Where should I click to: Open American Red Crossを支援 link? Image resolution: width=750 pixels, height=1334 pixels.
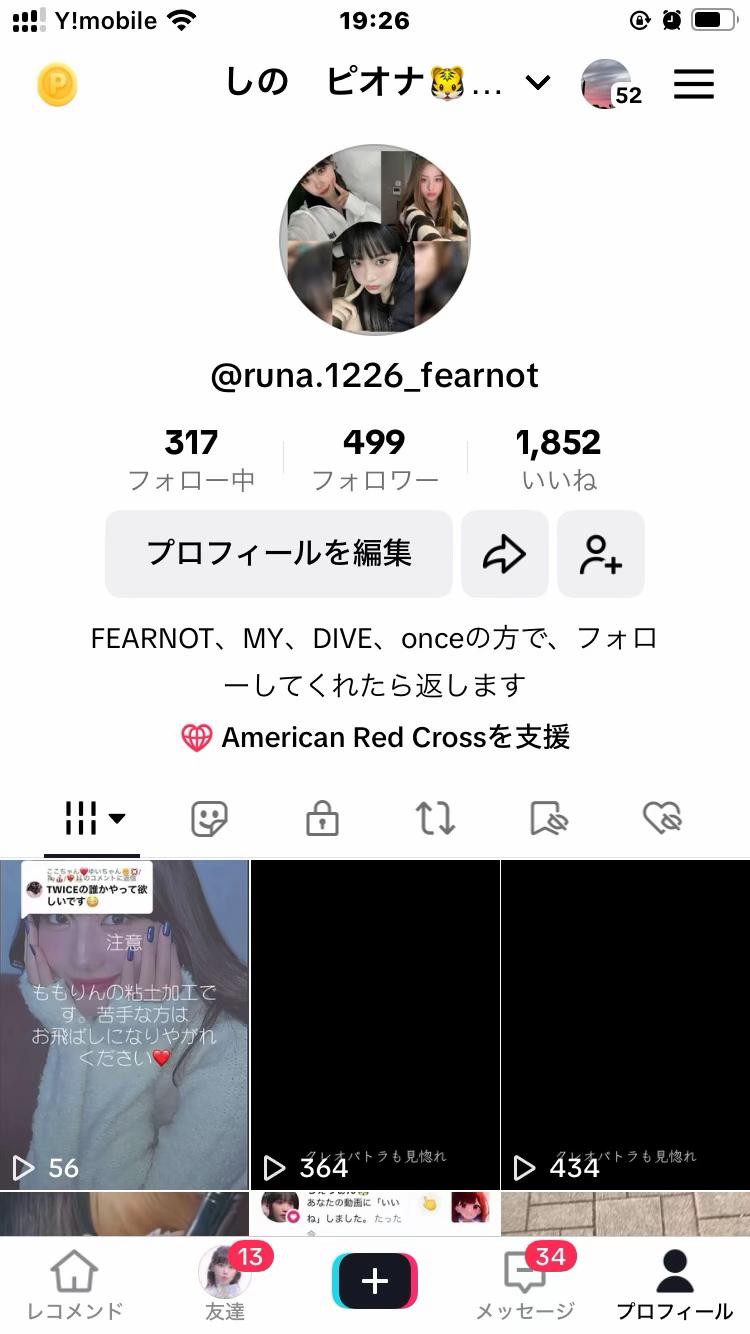pos(375,738)
